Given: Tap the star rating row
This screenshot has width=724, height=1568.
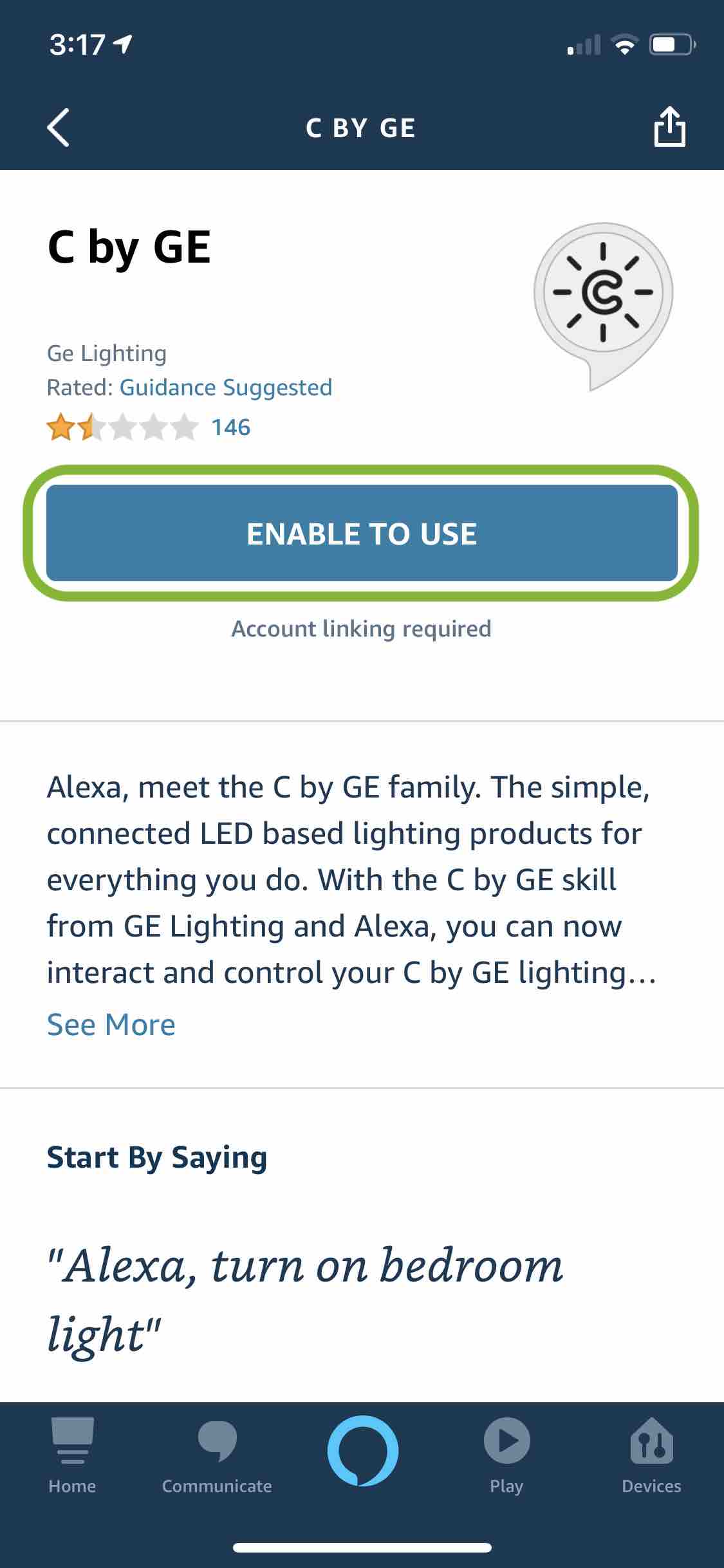Looking at the screenshot, I should tap(119, 426).
